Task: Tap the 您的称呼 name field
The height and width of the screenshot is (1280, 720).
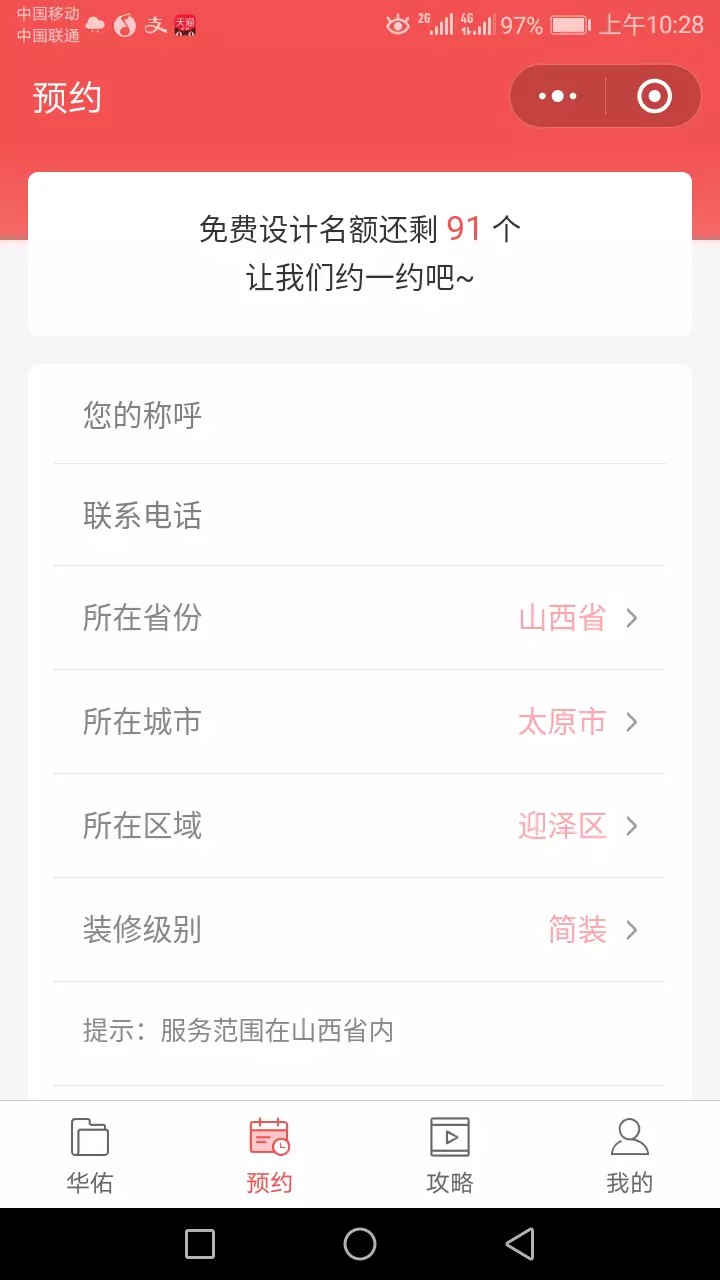Action: (x=360, y=414)
